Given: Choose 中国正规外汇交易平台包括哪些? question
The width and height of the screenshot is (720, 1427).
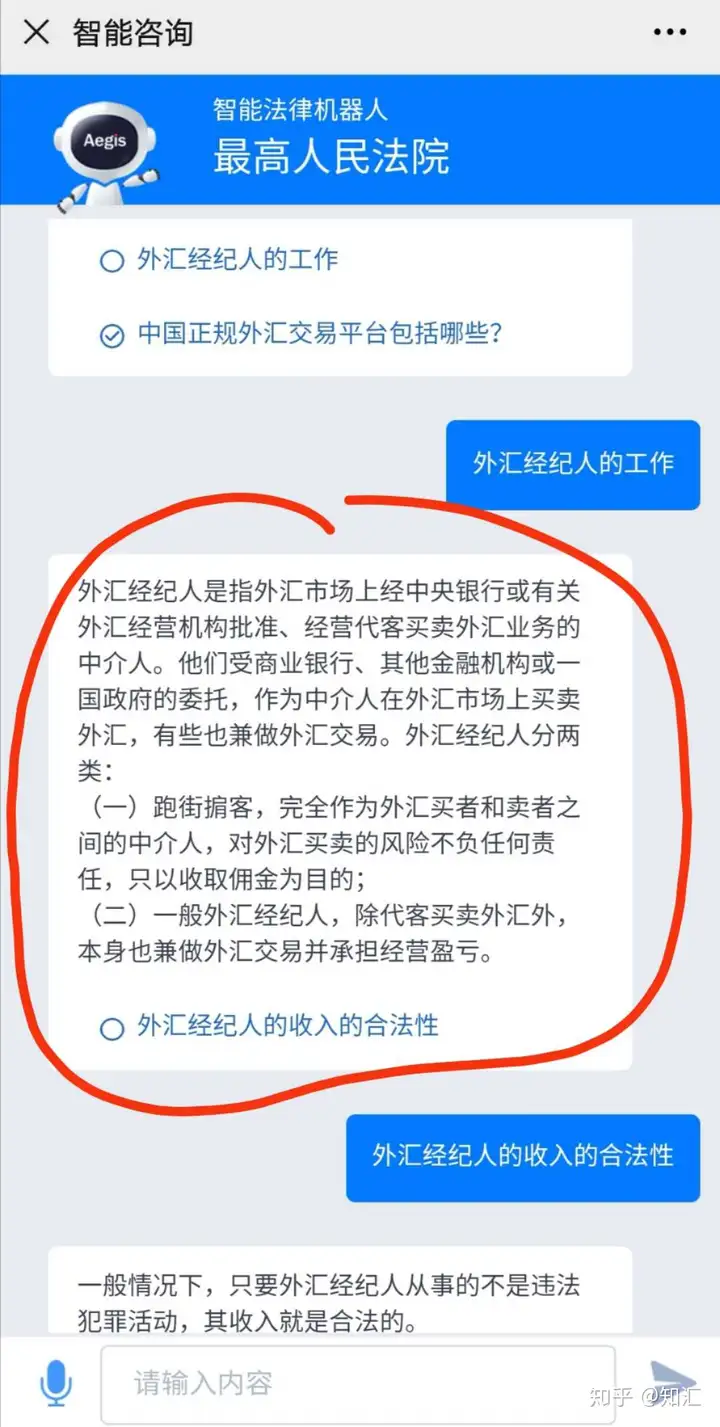Looking at the screenshot, I should pyautogui.click(x=318, y=334).
